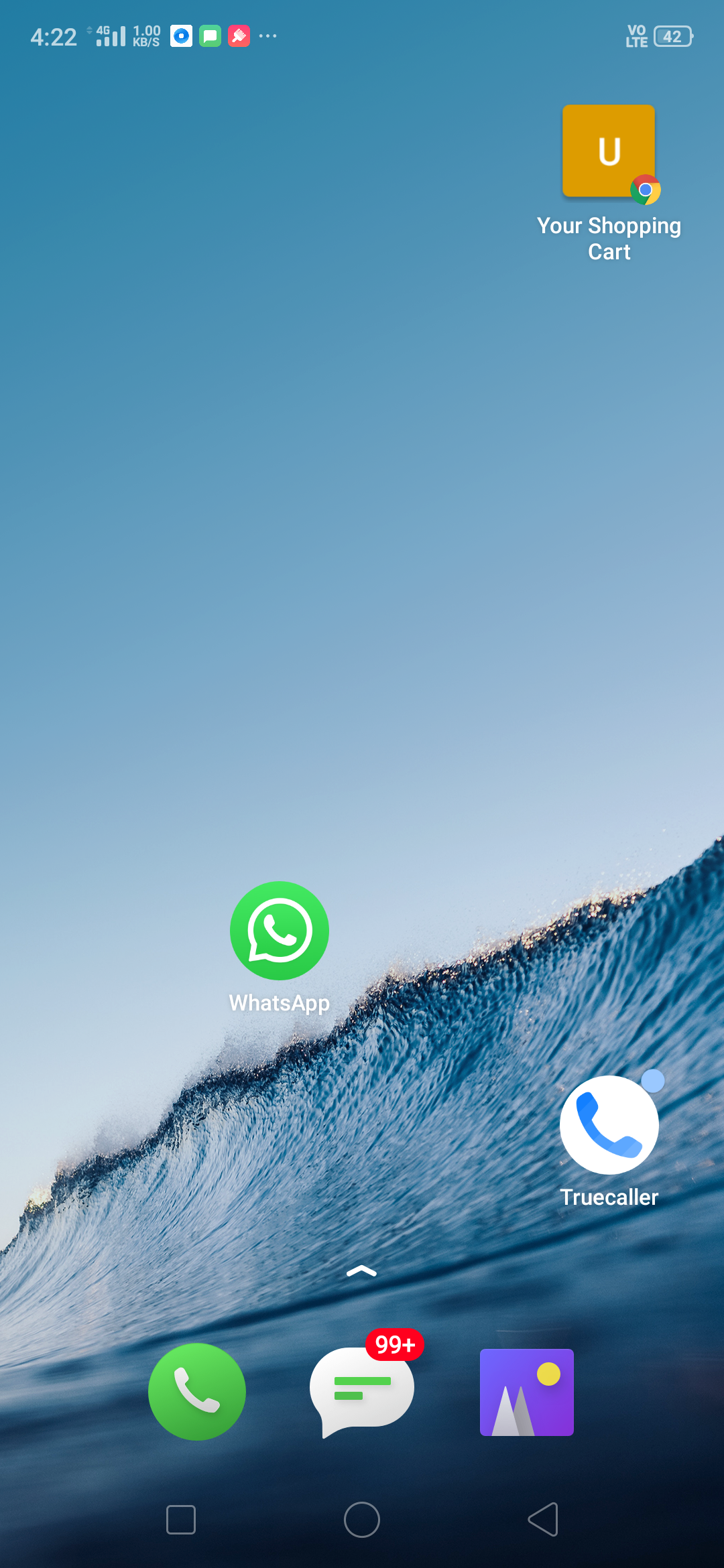Launch WhatsApp
The height and width of the screenshot is (1568, 724).
[280, 931]
